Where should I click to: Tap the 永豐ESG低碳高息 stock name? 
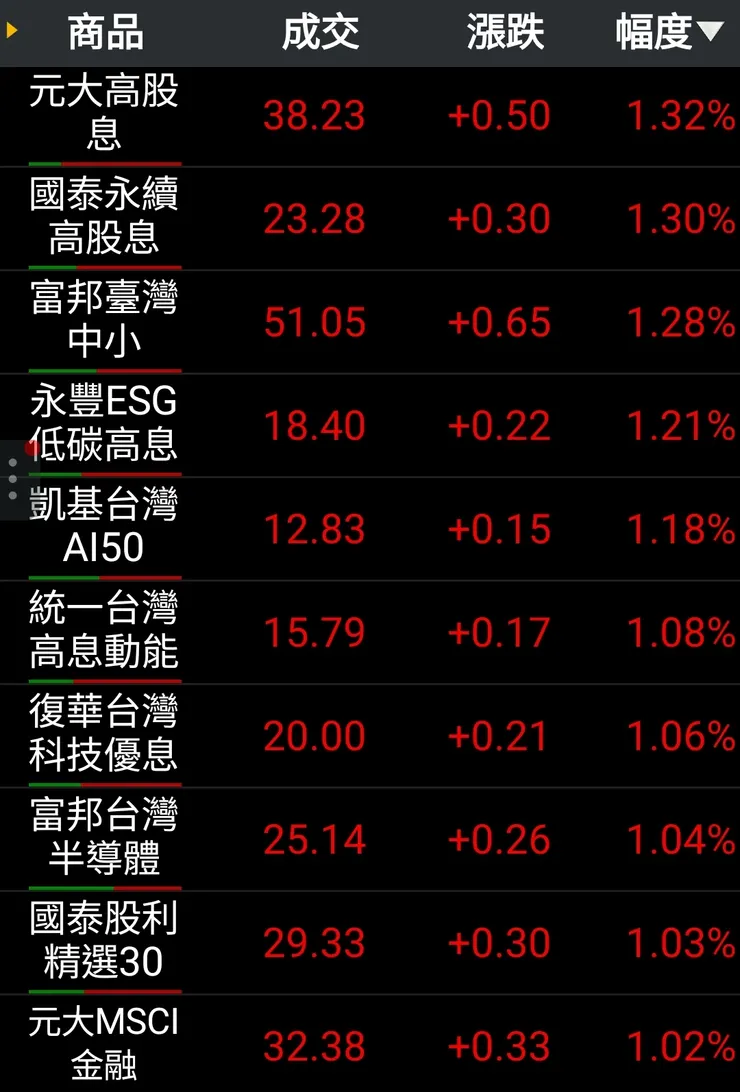(103, 425)
